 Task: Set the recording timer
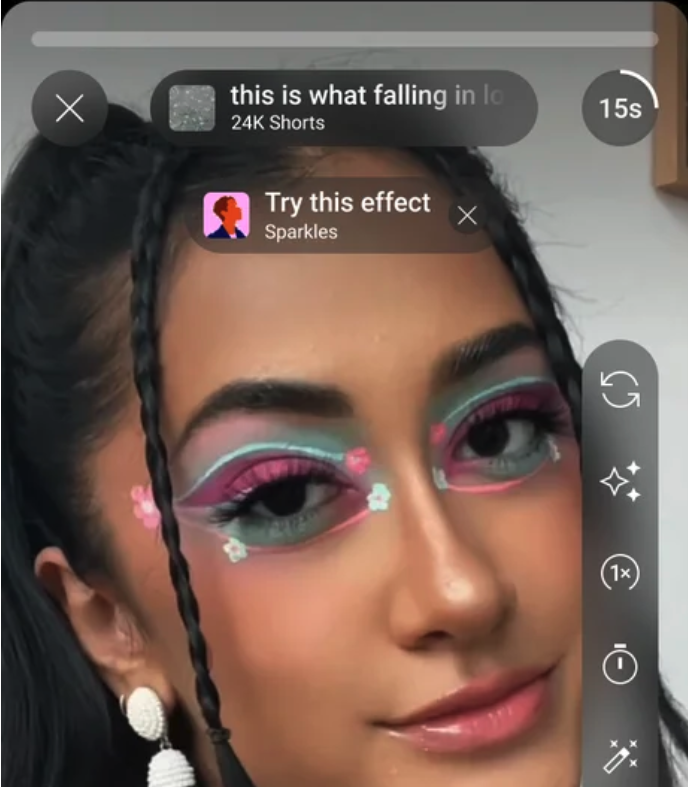pos(620,665)
